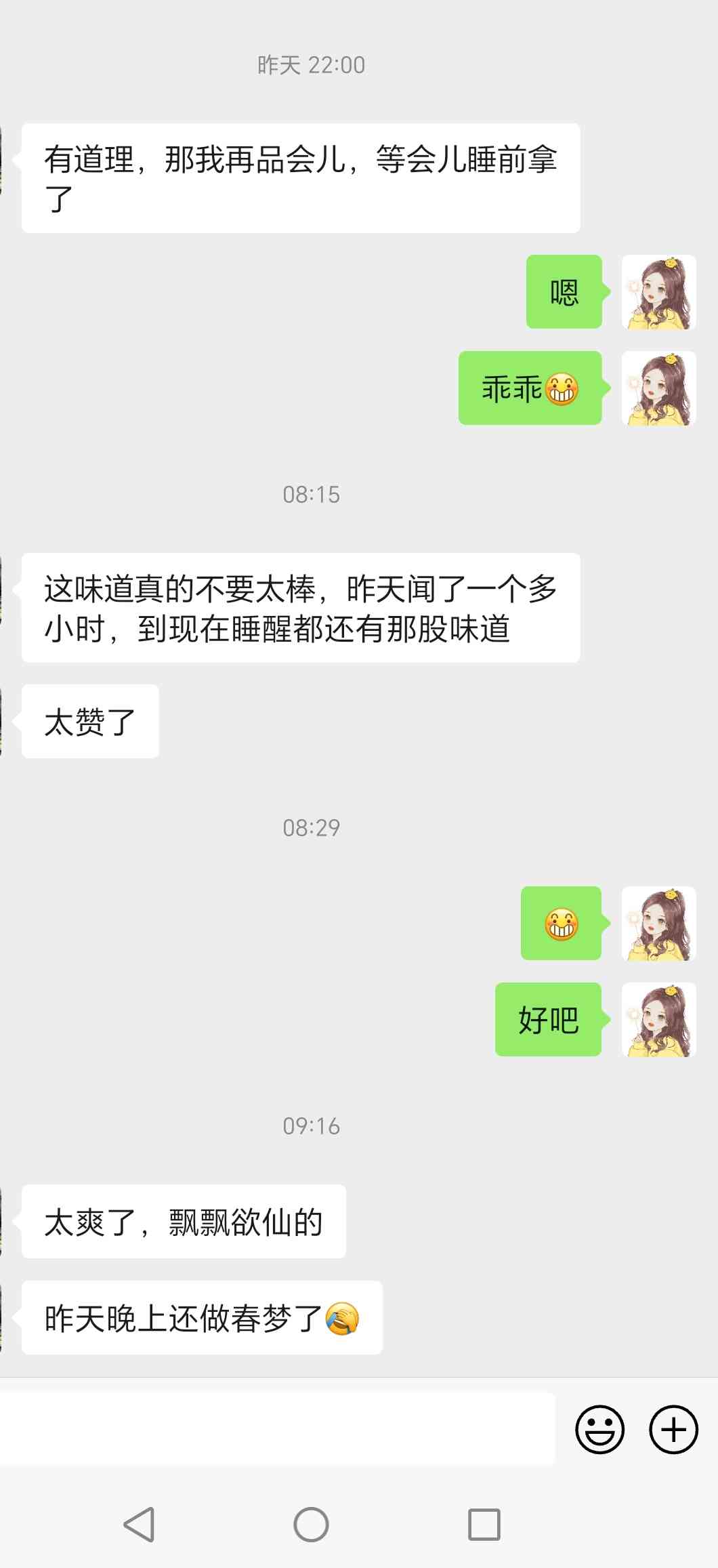Tap the avatar beside the 嗯 message
The height and width of the screenshot is (1568, 718).
pos(658,292)
